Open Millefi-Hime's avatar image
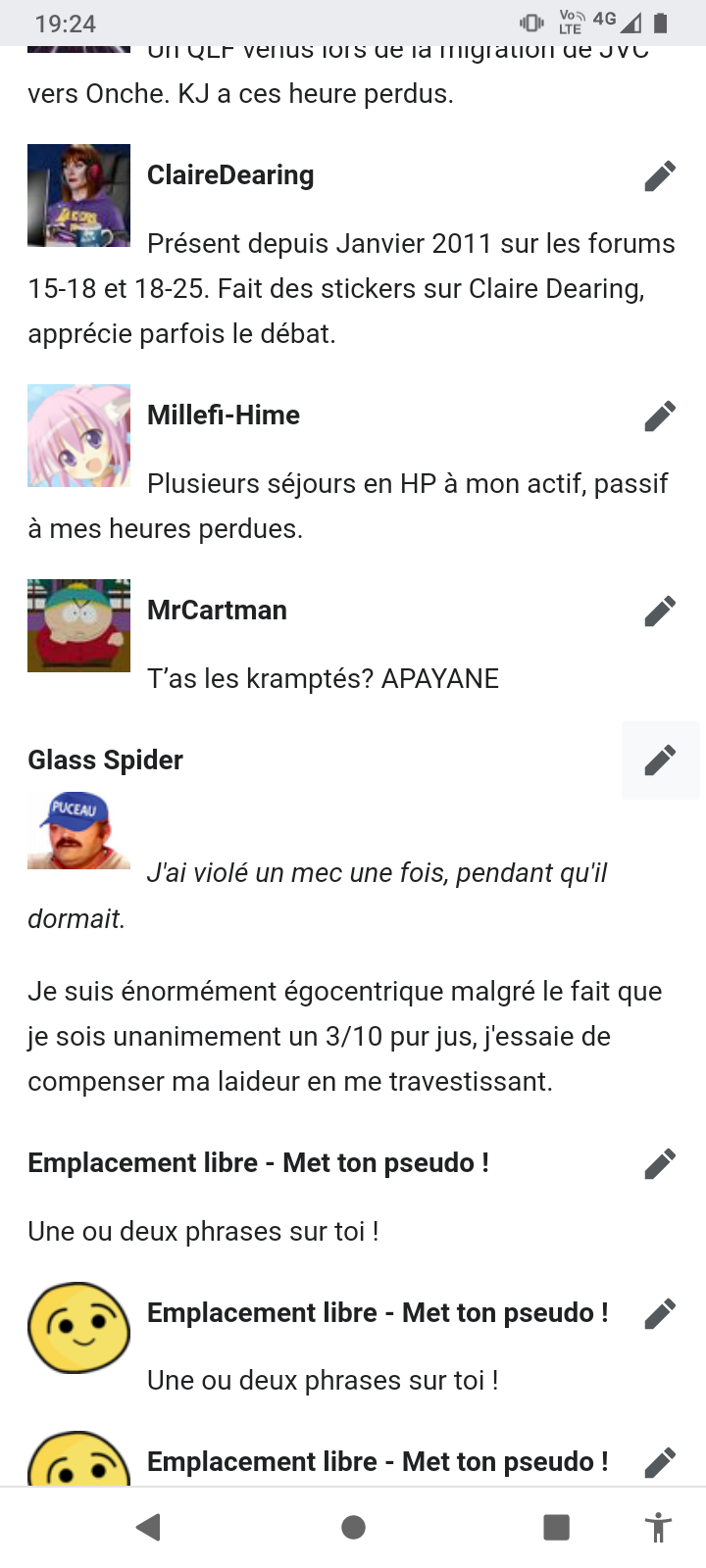This screenshot has width=706, height=1568. (x=78, y=435)
